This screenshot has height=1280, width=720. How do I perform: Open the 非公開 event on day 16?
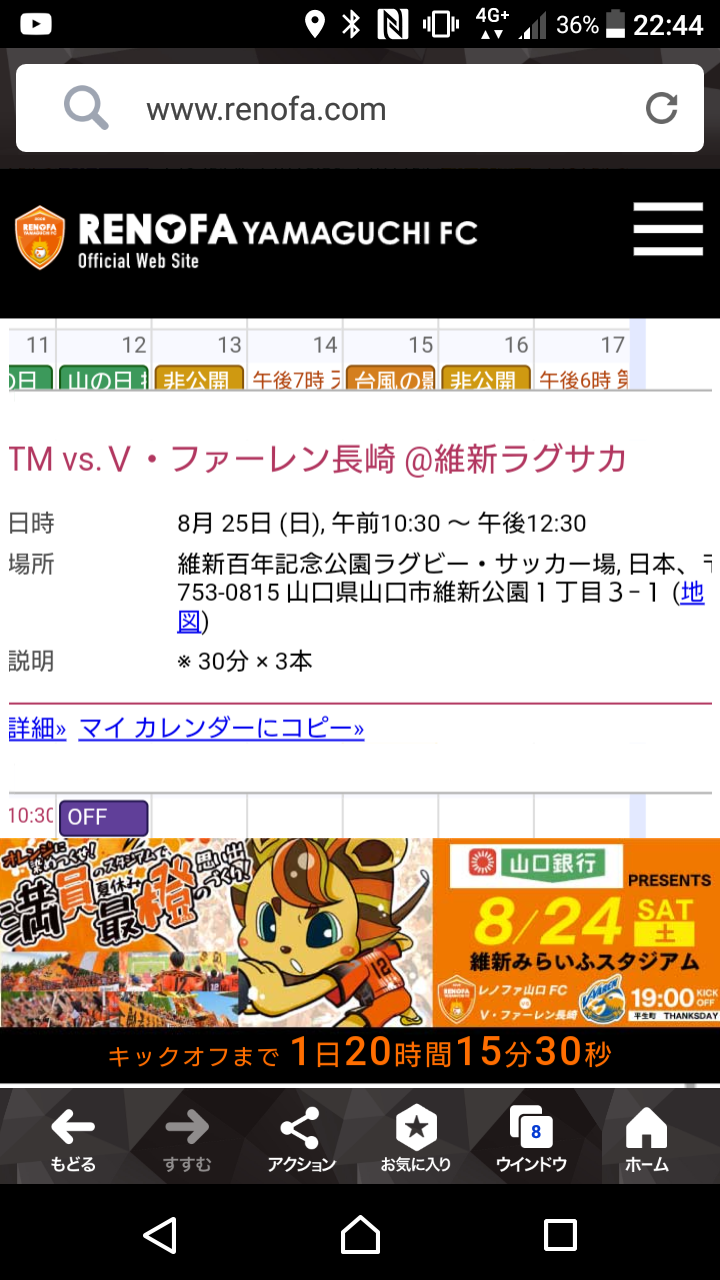click(486, 379)
